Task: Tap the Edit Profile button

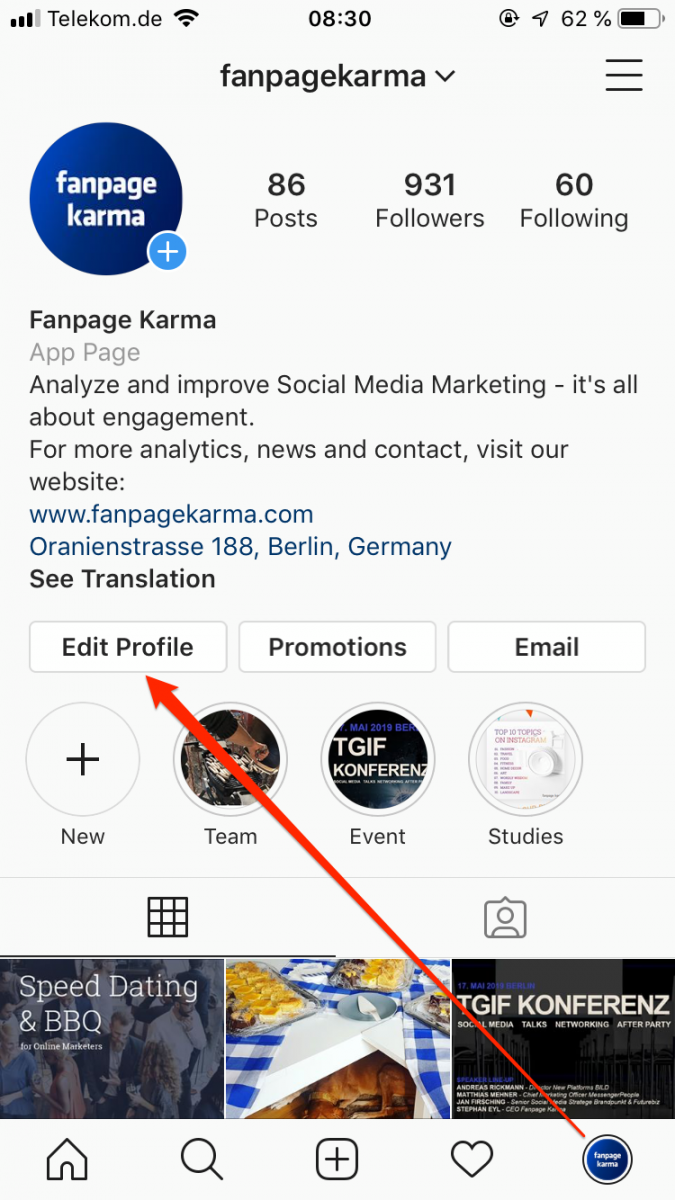Action: [128, 647]
